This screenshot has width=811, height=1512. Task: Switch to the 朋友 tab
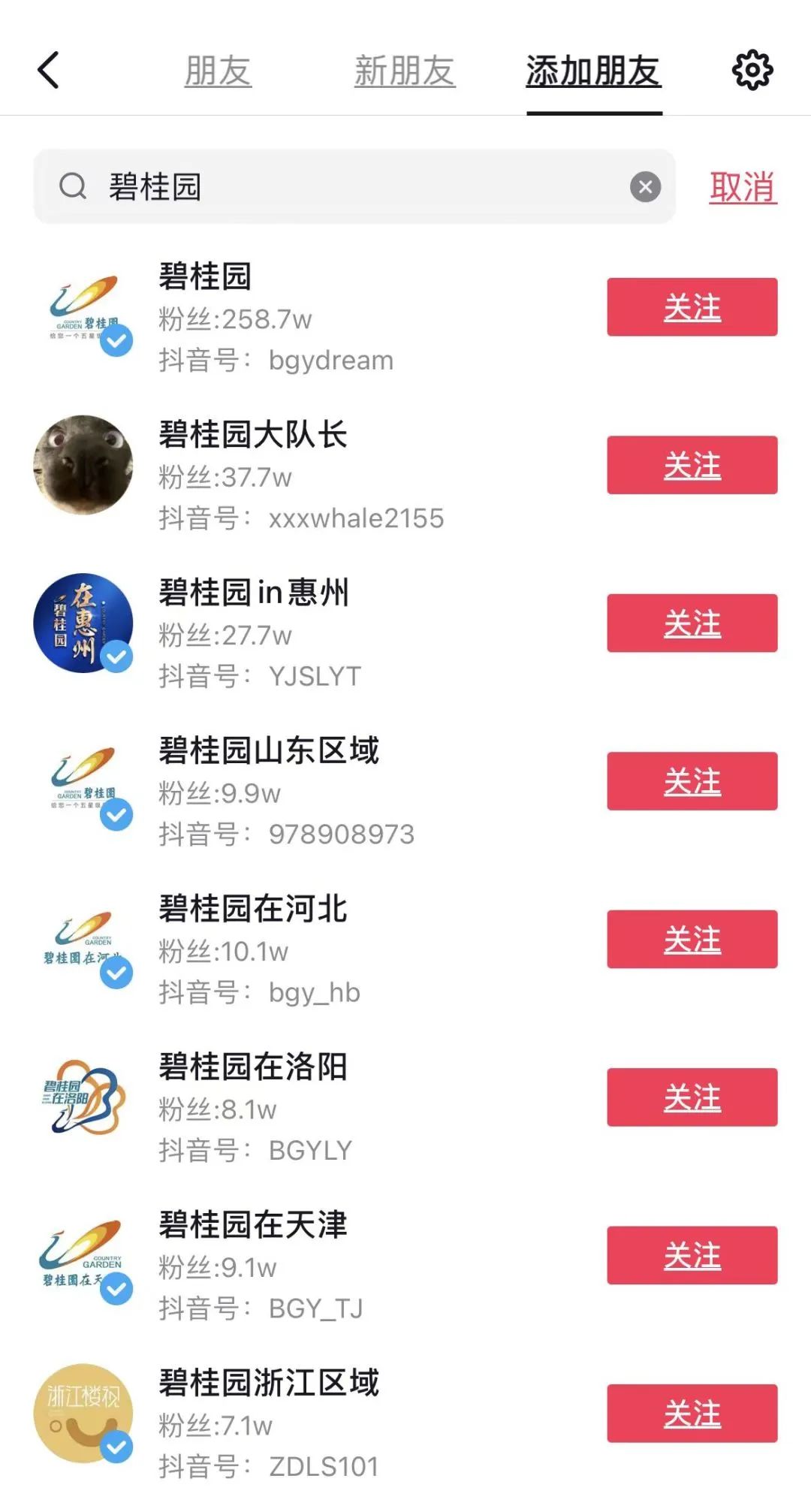coord(218,71)
